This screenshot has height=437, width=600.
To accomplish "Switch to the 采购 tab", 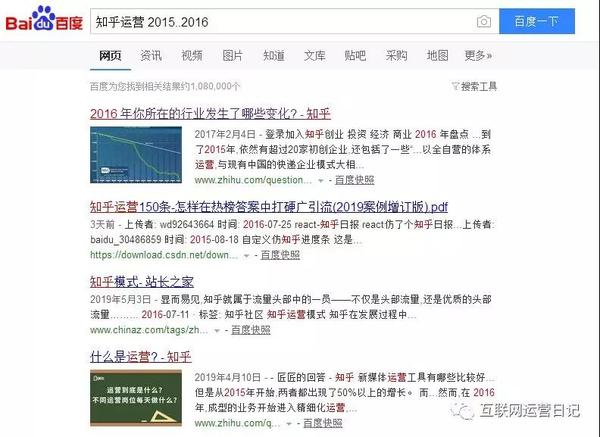I will tap(396, 56).
